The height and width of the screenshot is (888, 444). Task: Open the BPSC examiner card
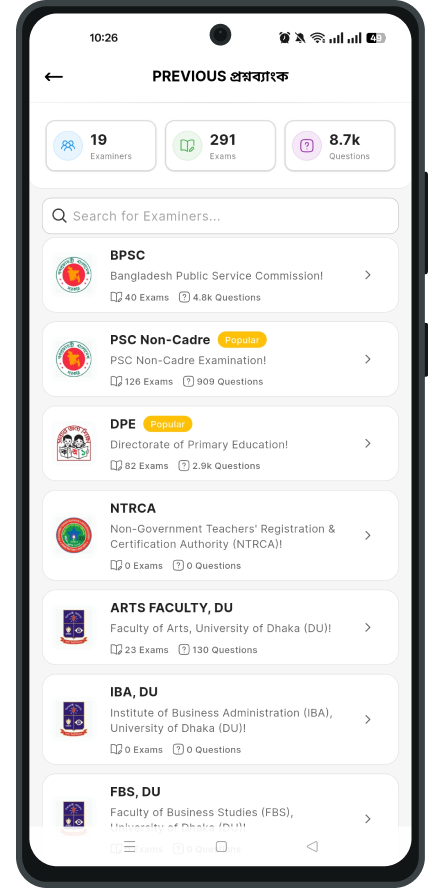220,275
